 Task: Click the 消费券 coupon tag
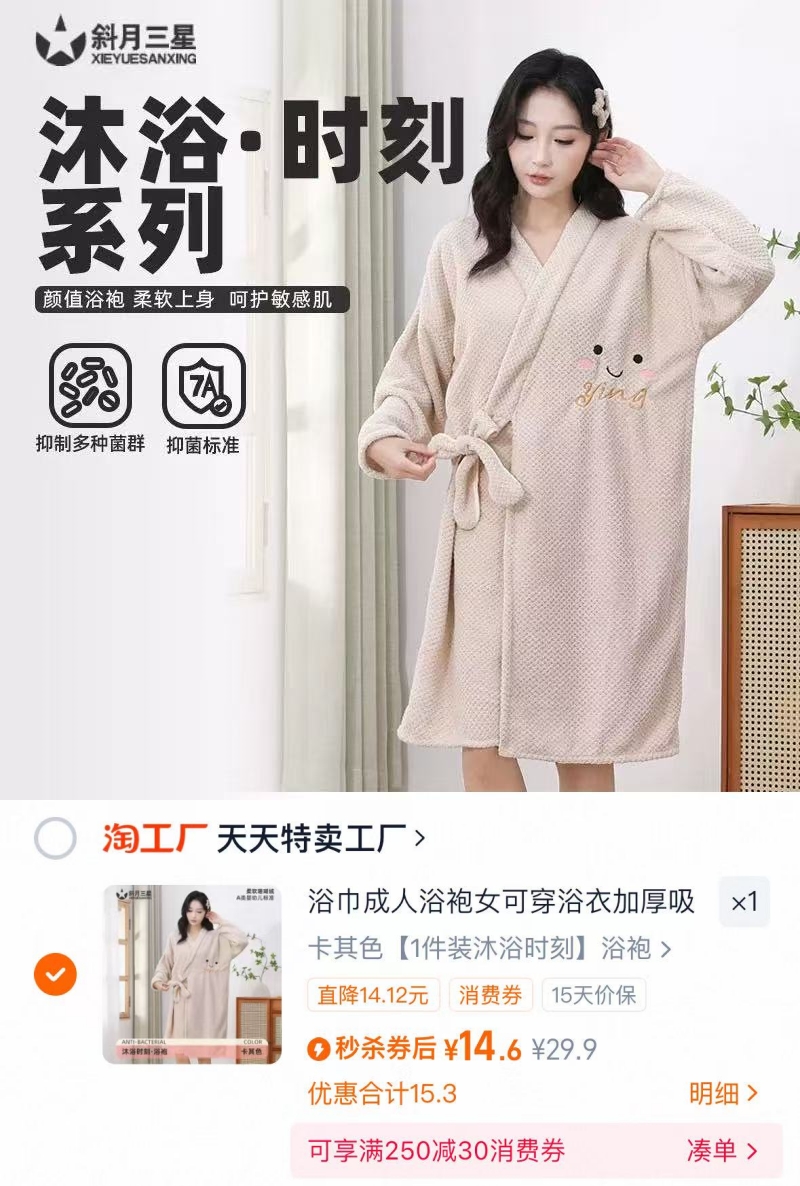(x=489, y=992)
